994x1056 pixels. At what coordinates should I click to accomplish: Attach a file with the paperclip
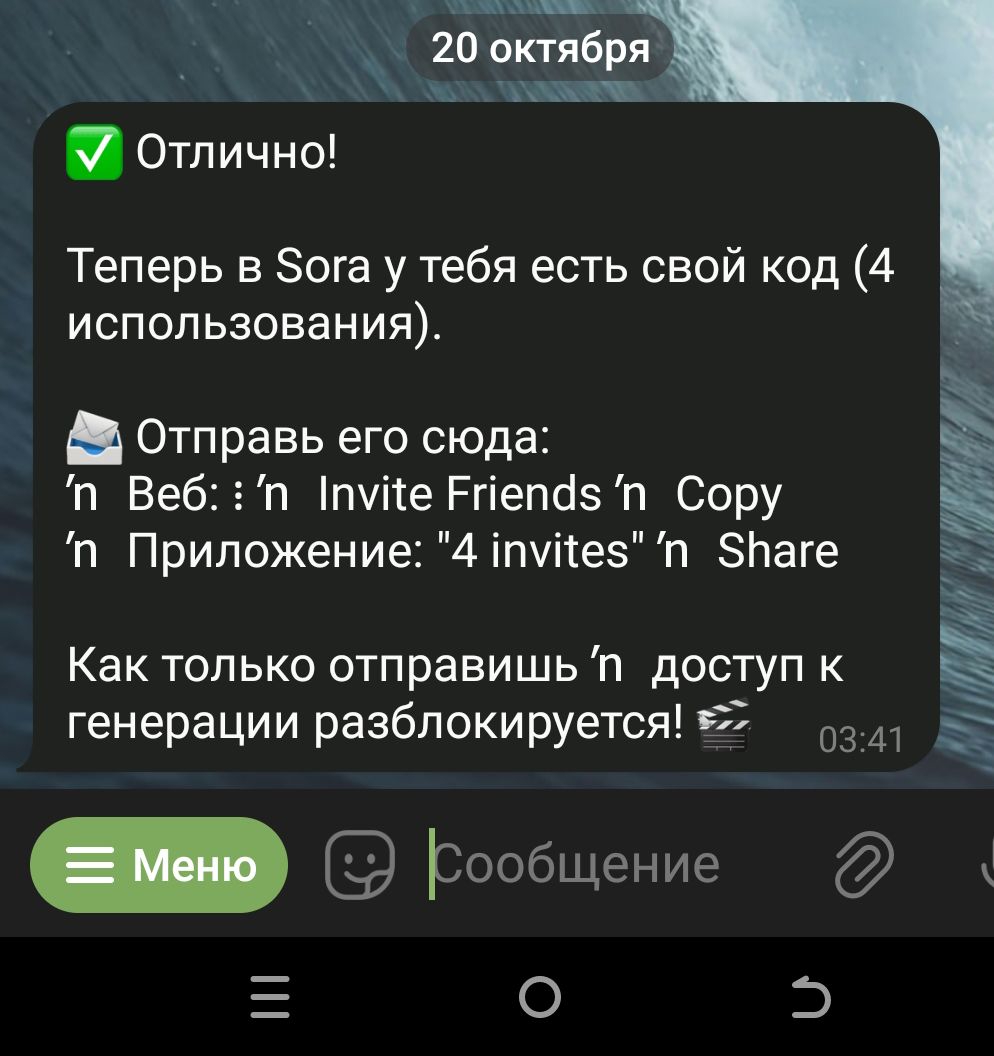tap(863, 865)
